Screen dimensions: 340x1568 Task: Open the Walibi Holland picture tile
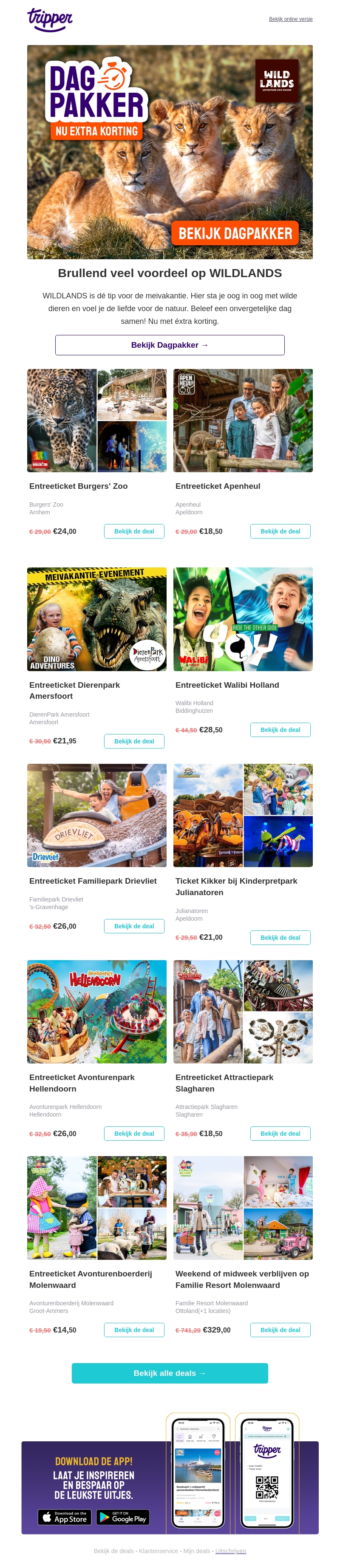click(243, 619)
